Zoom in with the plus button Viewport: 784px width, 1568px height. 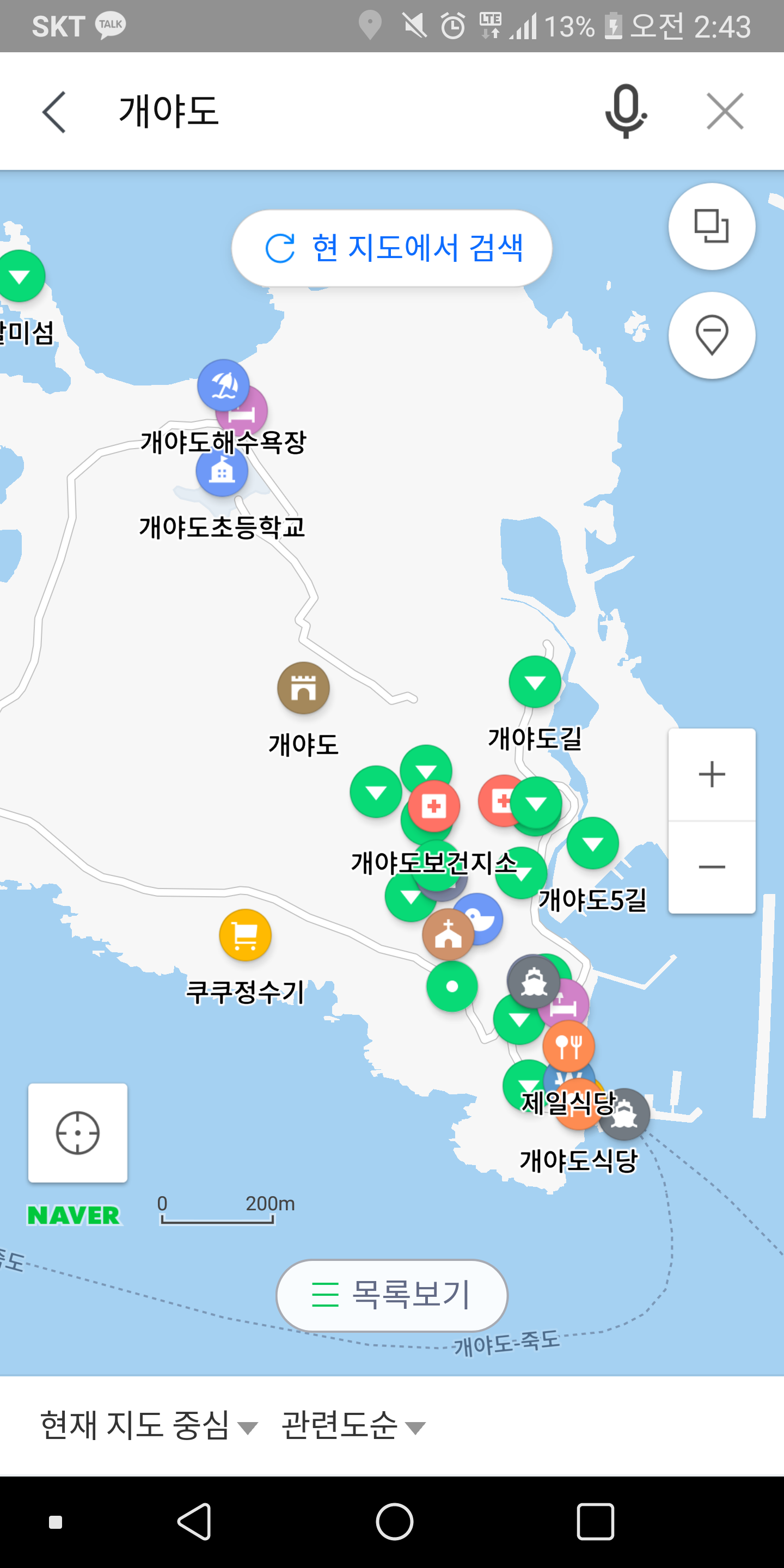[x=712, y=774]
